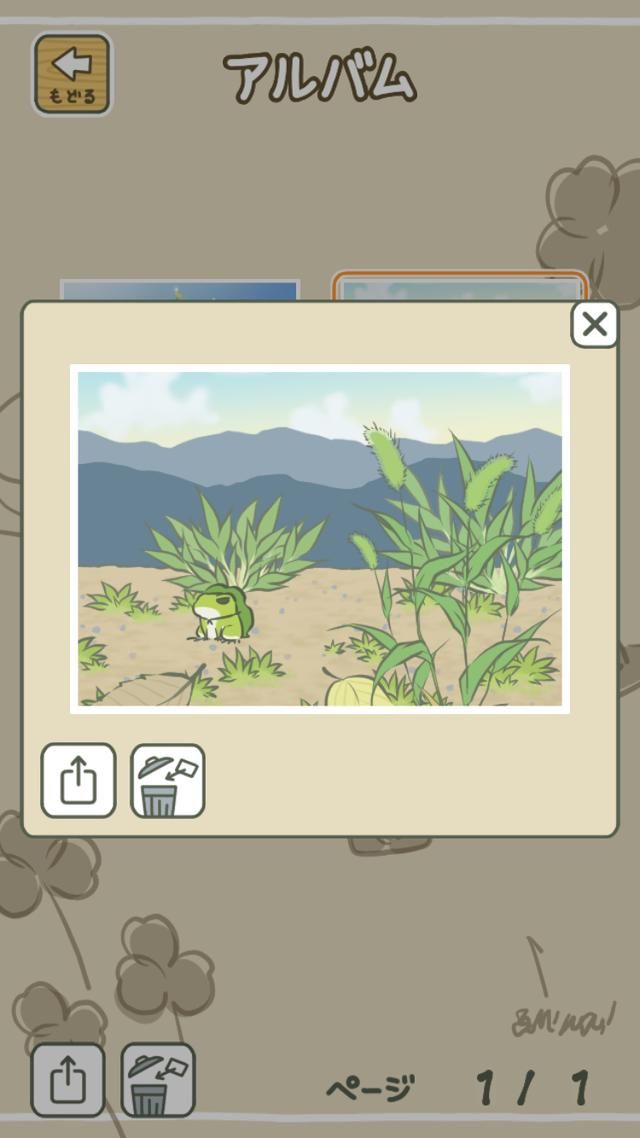Close the photo preview popup
Viewport: 640px width, 1138px height.
(x=594, y=324)
